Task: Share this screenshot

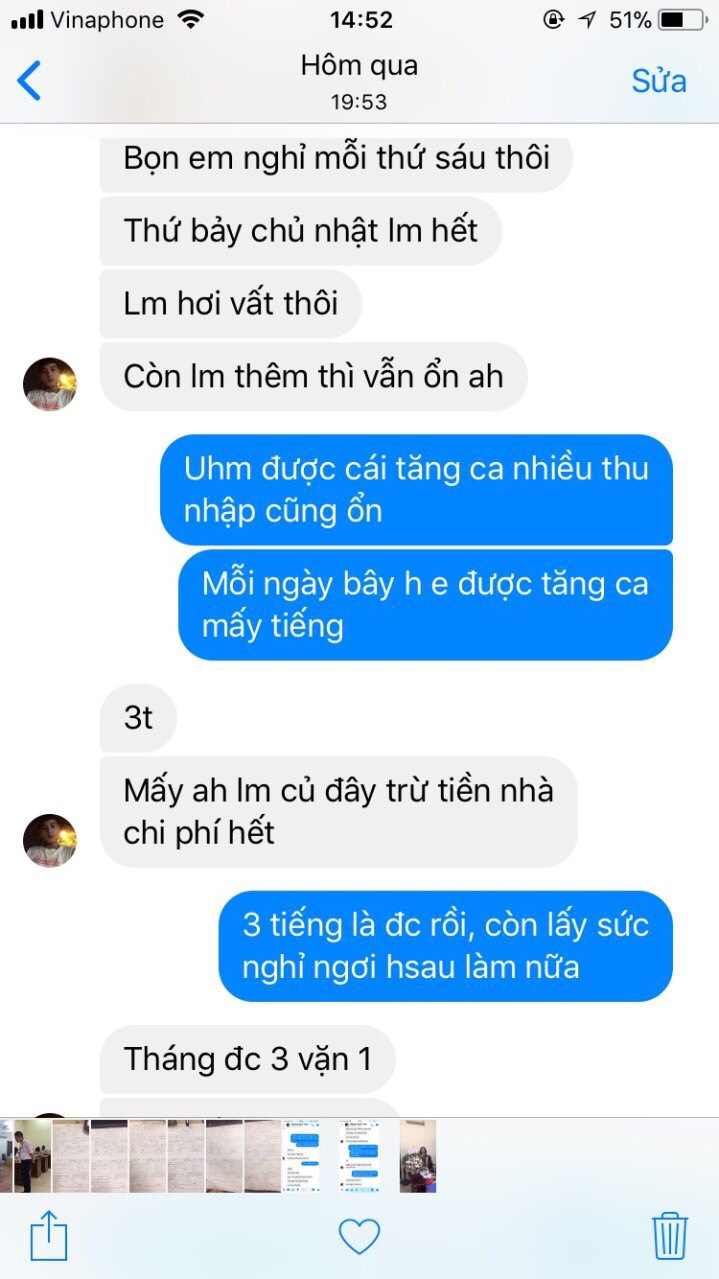Action: 48,1236
